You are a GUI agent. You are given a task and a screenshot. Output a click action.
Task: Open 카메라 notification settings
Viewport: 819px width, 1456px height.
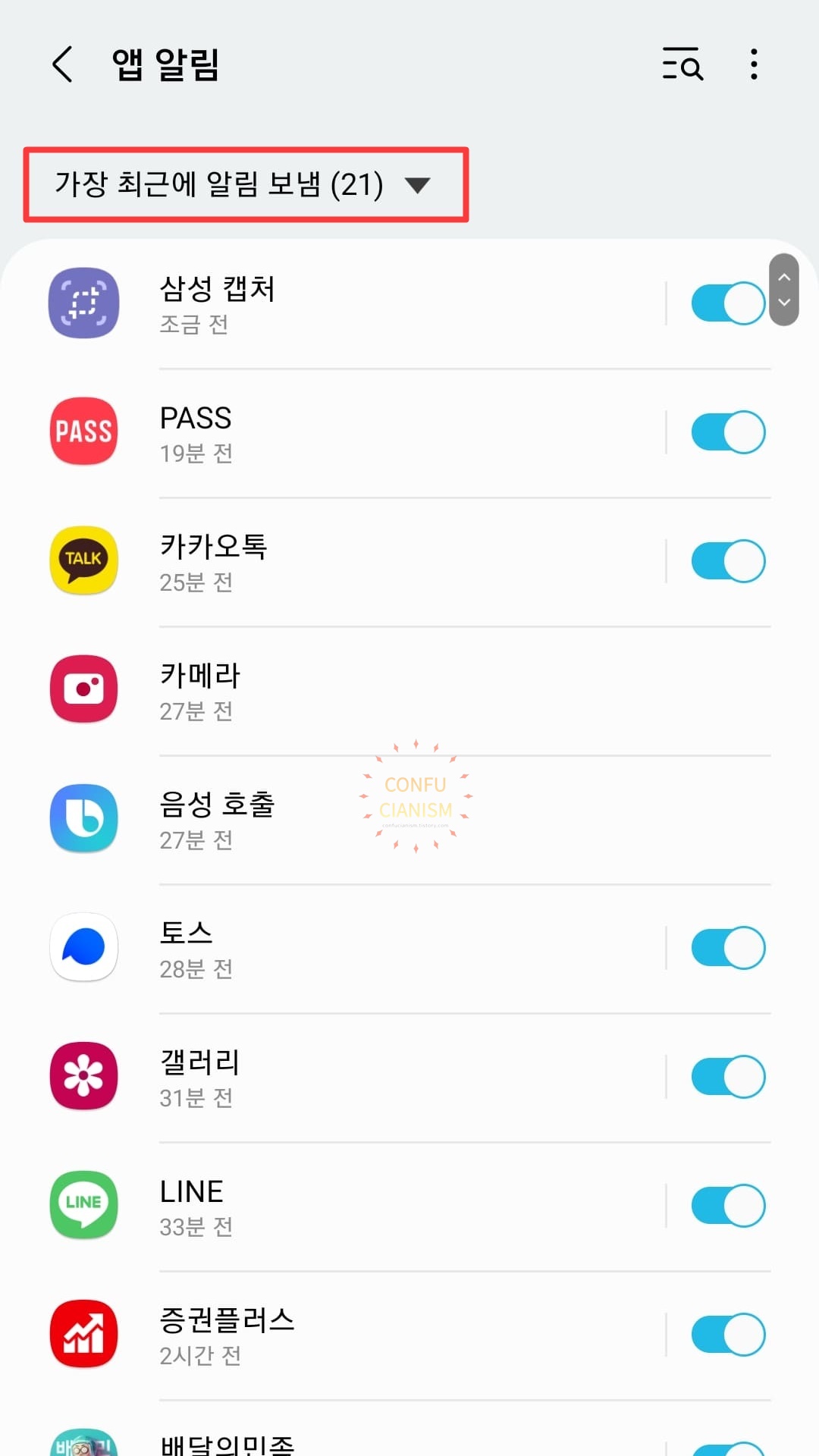coord(409,691)
